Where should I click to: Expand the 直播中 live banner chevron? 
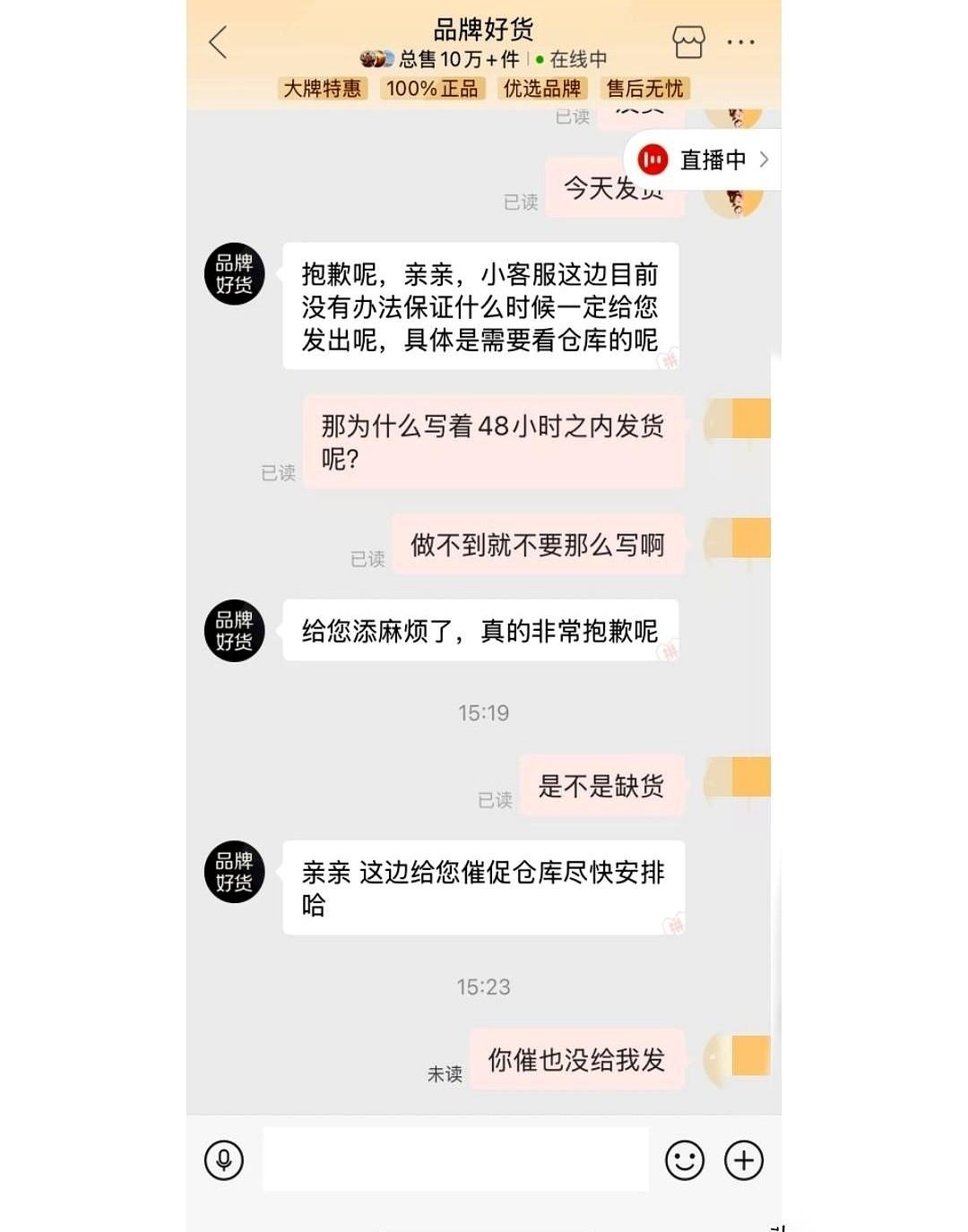coord(766,159)
